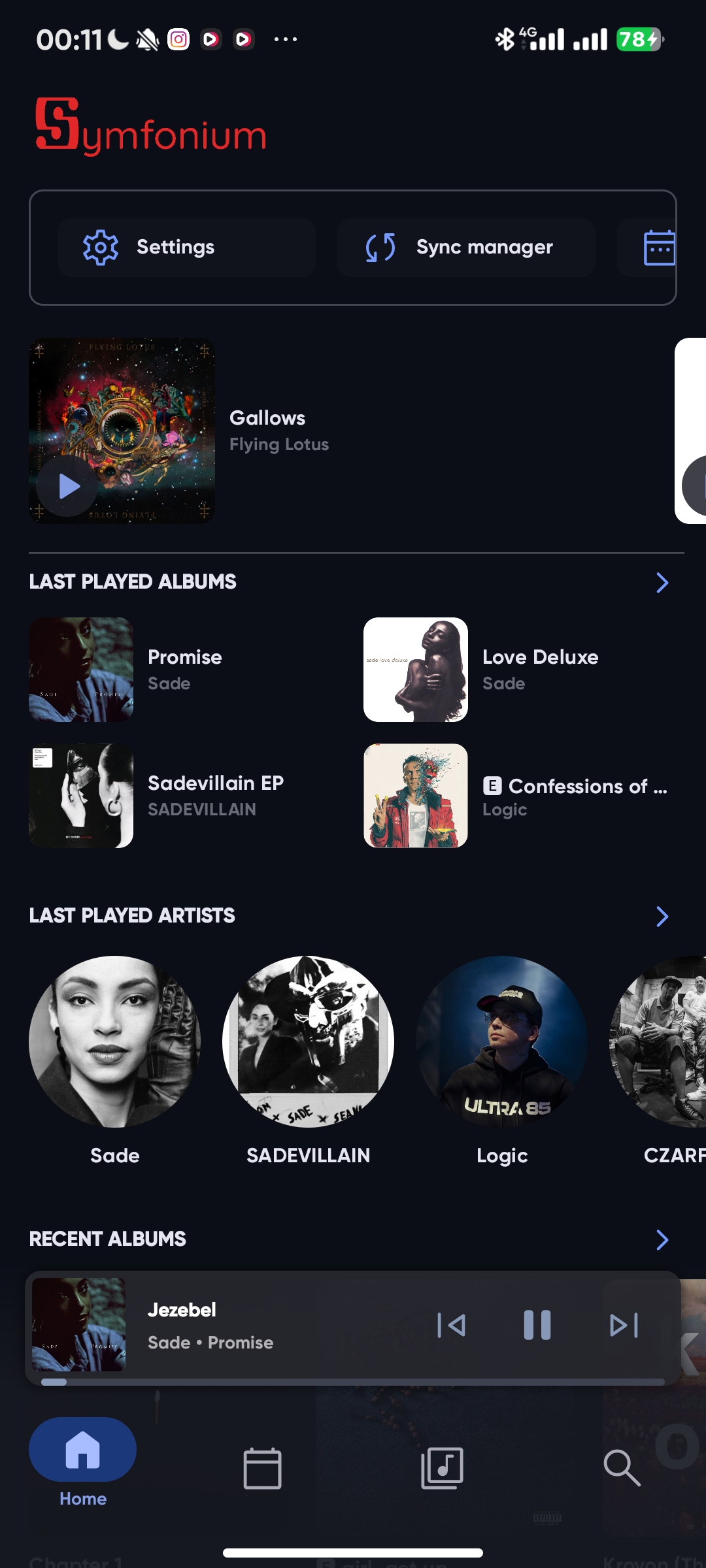Open artist Sade
This screenshot has height=1568, width=706.
click(x=115, y=1042)
